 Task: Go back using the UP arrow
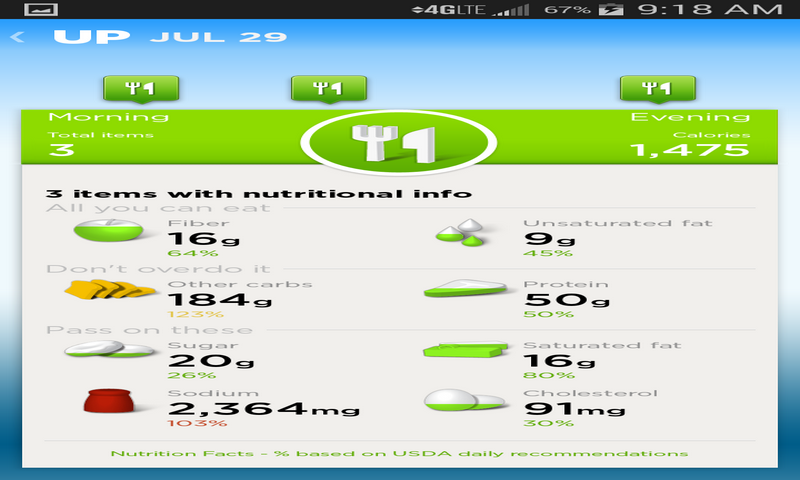pos(17,38)
